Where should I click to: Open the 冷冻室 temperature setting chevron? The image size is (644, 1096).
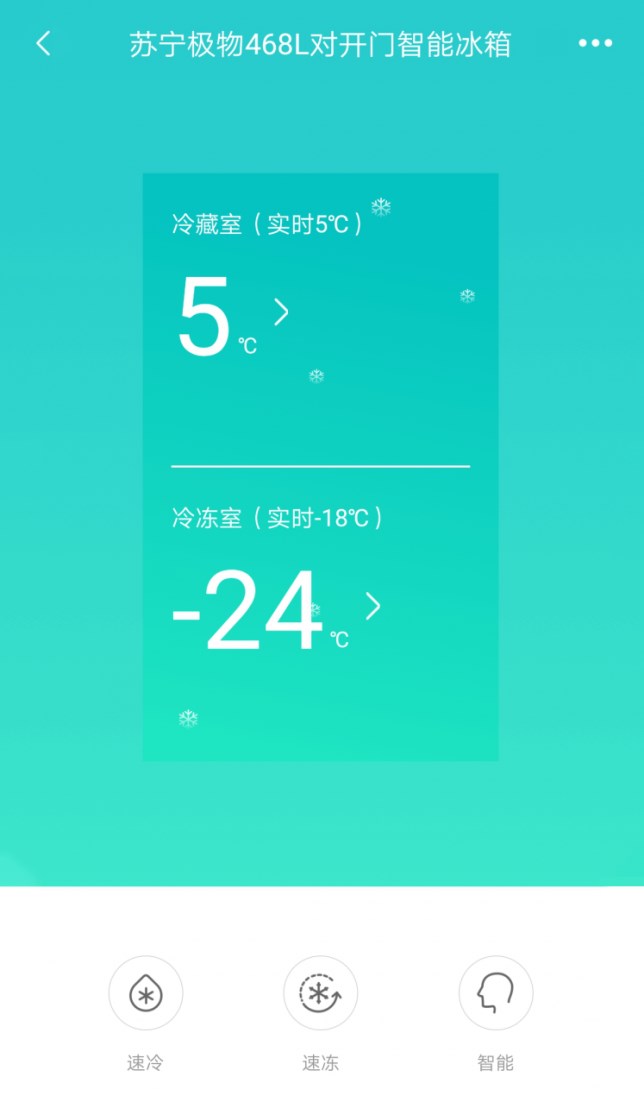[x=373, y=606]
